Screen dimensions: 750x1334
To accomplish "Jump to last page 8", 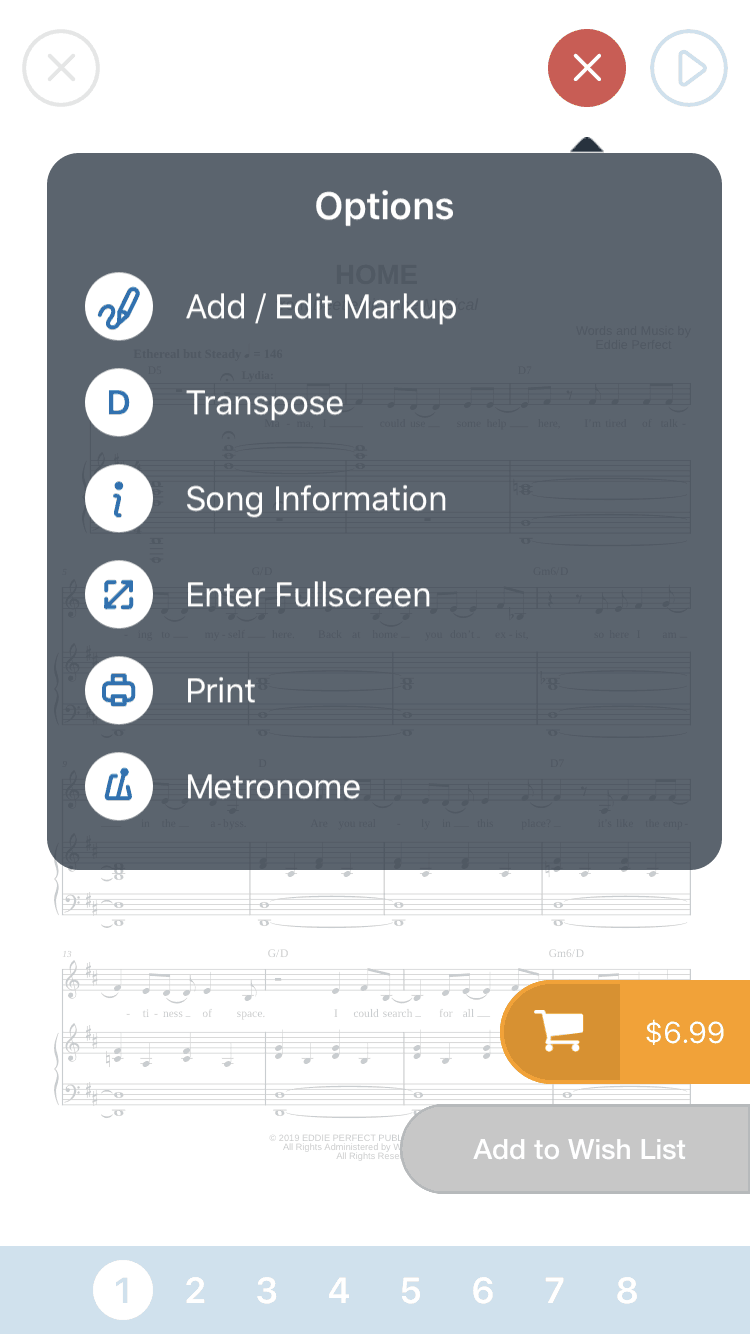I will 627,1291.
